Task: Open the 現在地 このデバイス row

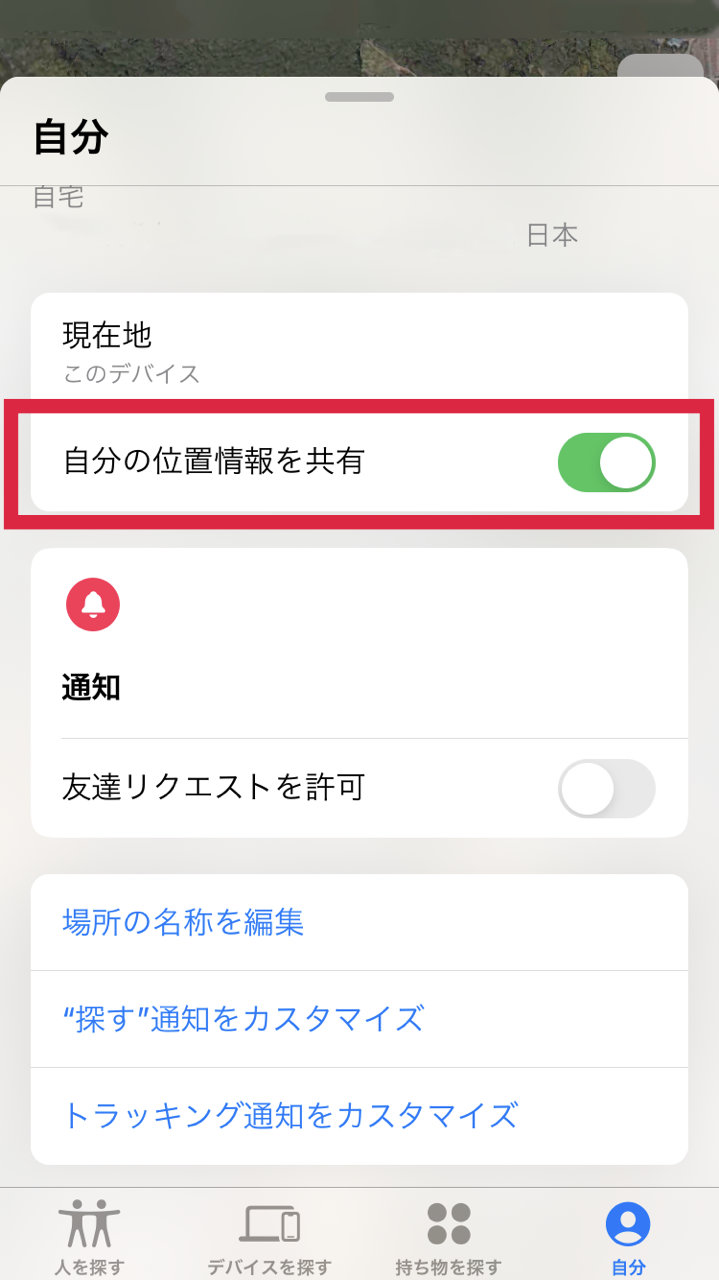Action: coord(359,352)
